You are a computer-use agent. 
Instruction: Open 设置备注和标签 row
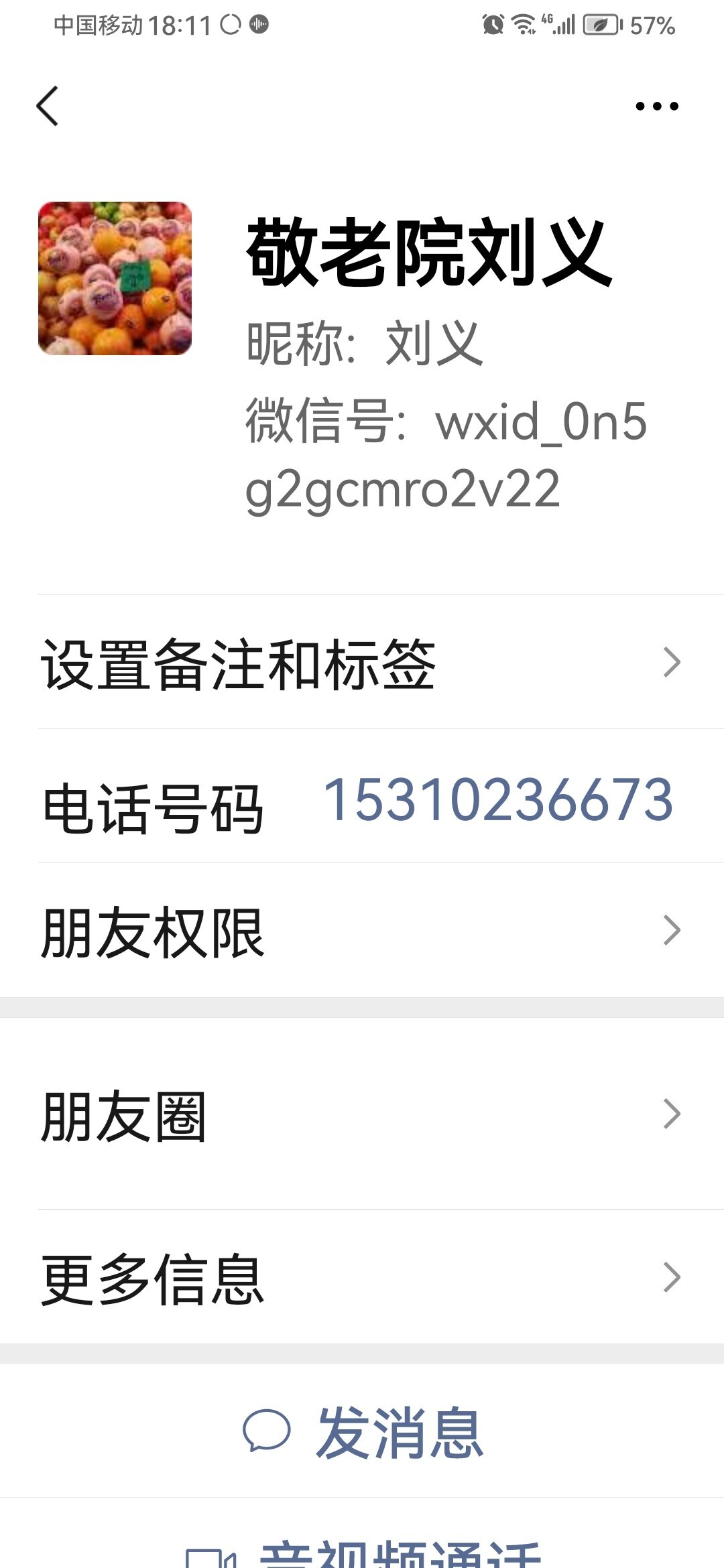click(362, 662)
